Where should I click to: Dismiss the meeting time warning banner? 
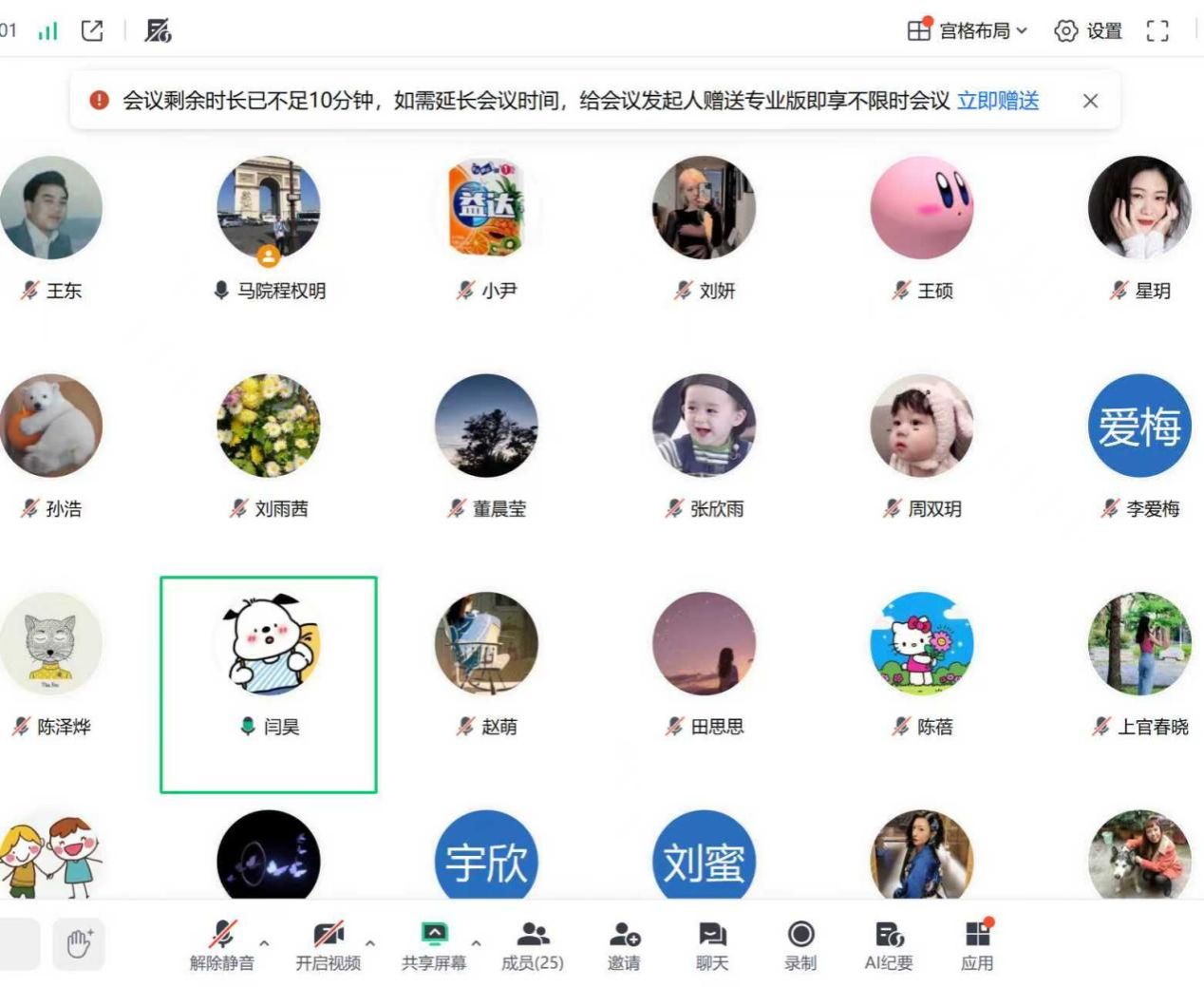click(1090, 101)
